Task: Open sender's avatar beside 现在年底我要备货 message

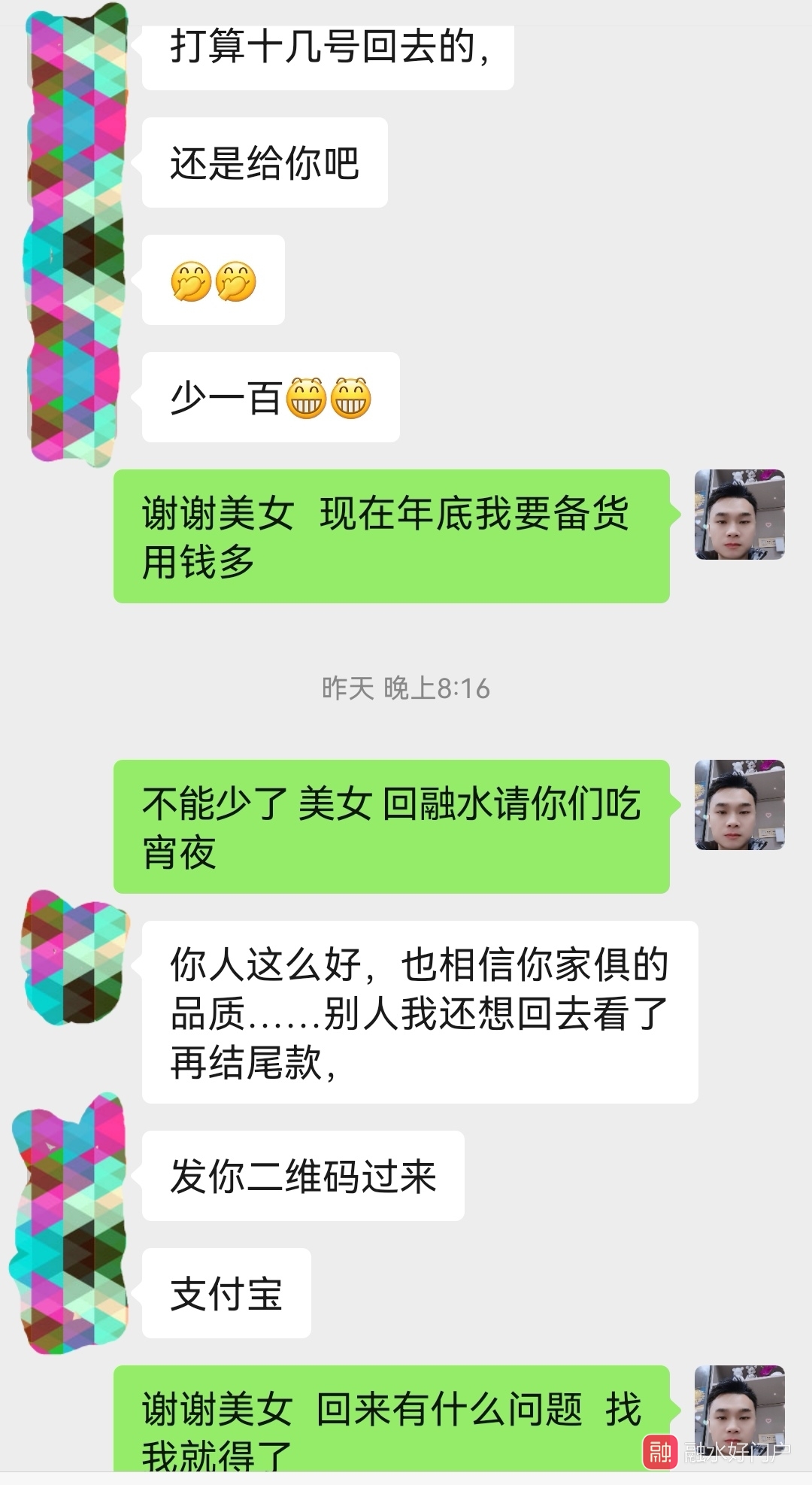Action: point(739,515)
